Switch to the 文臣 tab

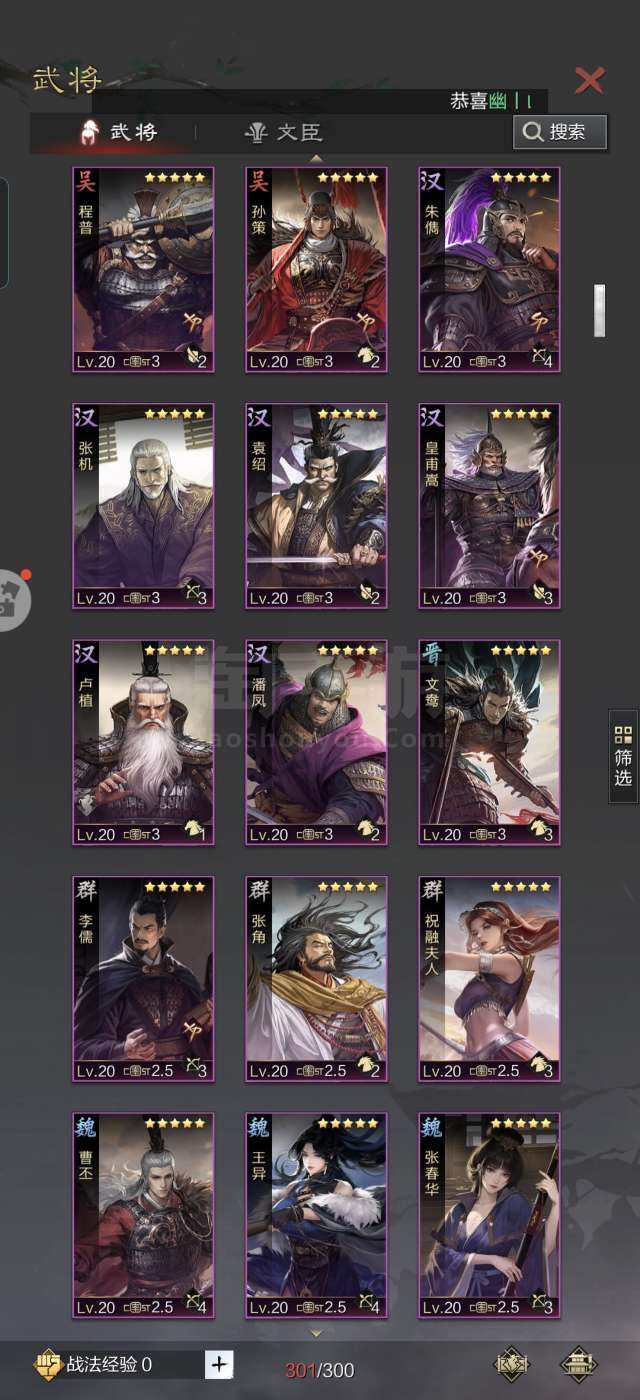coord(285,132)
